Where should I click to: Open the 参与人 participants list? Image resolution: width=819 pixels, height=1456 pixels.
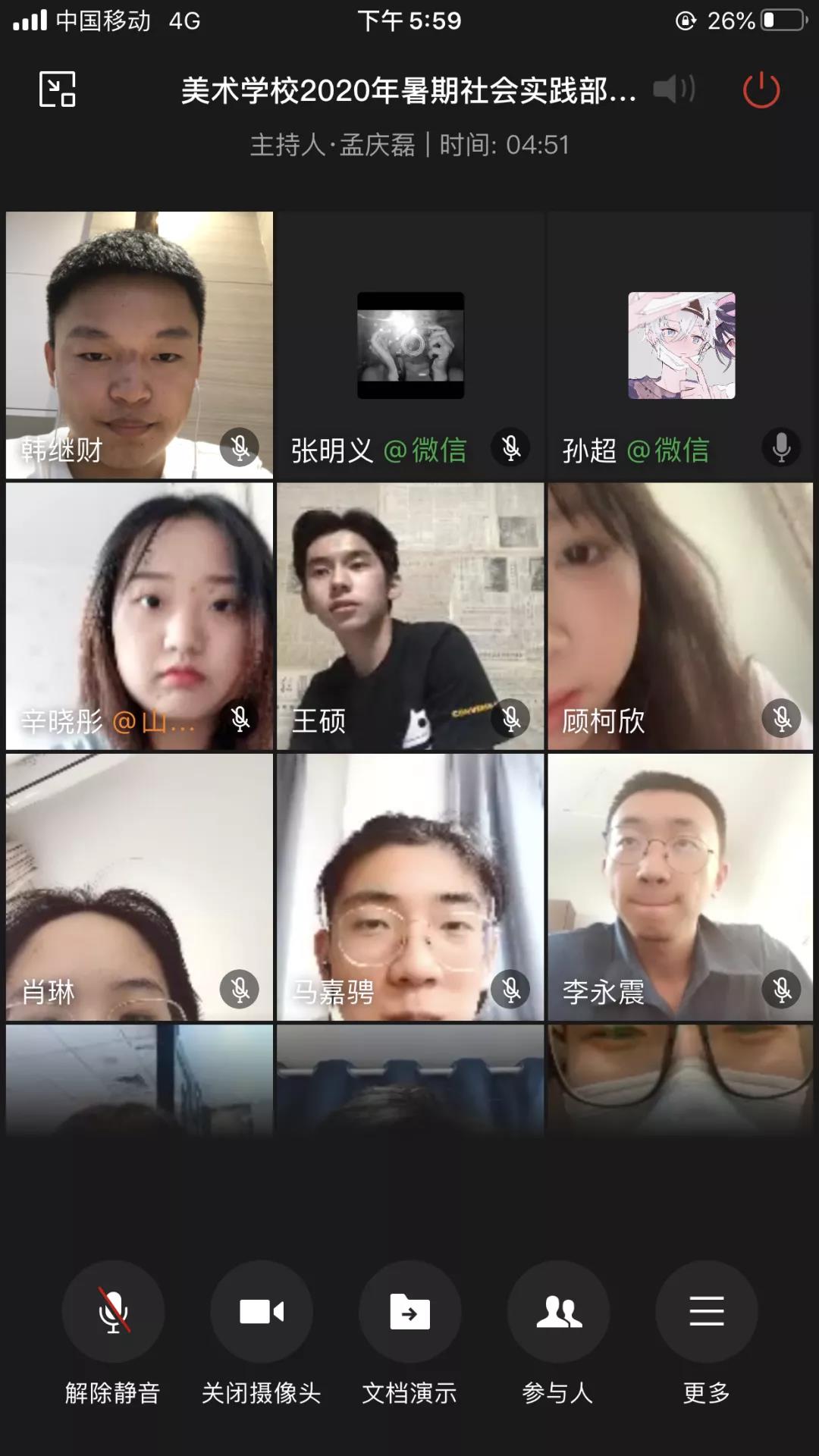click(558, 1312)
